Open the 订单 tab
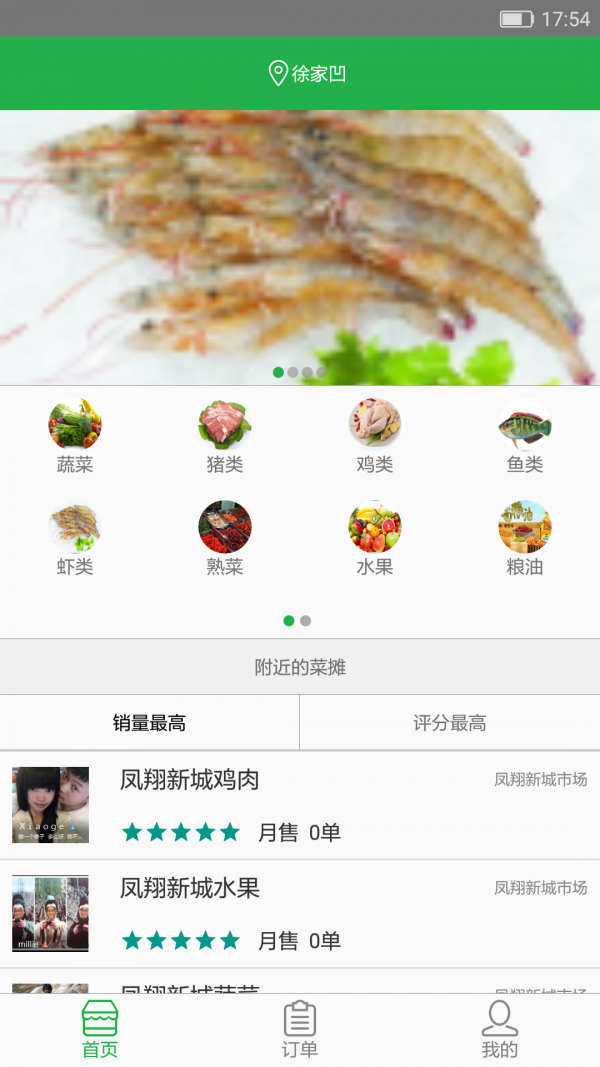 (300, 1030)
